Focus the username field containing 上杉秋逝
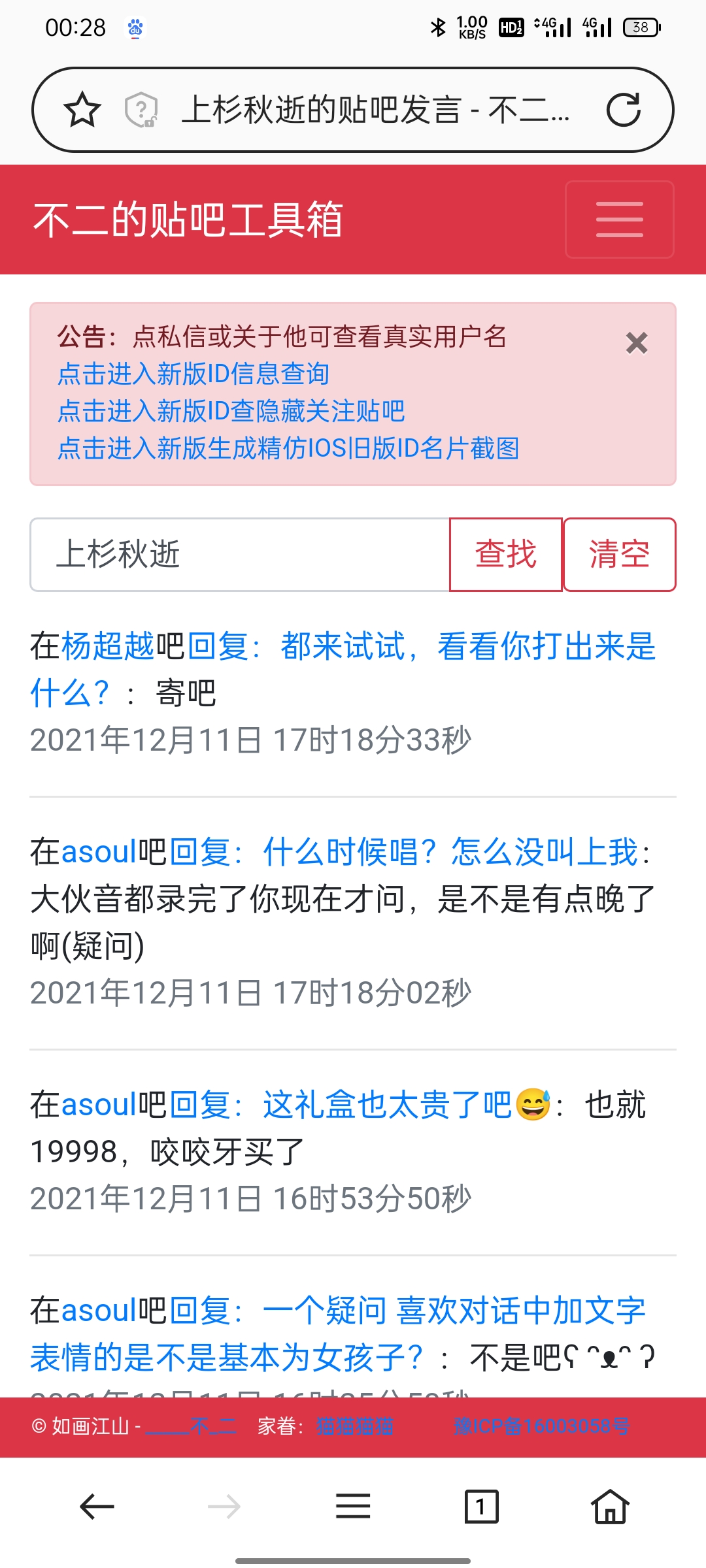This screenshot has height=1568, width=706. point(239,555)
